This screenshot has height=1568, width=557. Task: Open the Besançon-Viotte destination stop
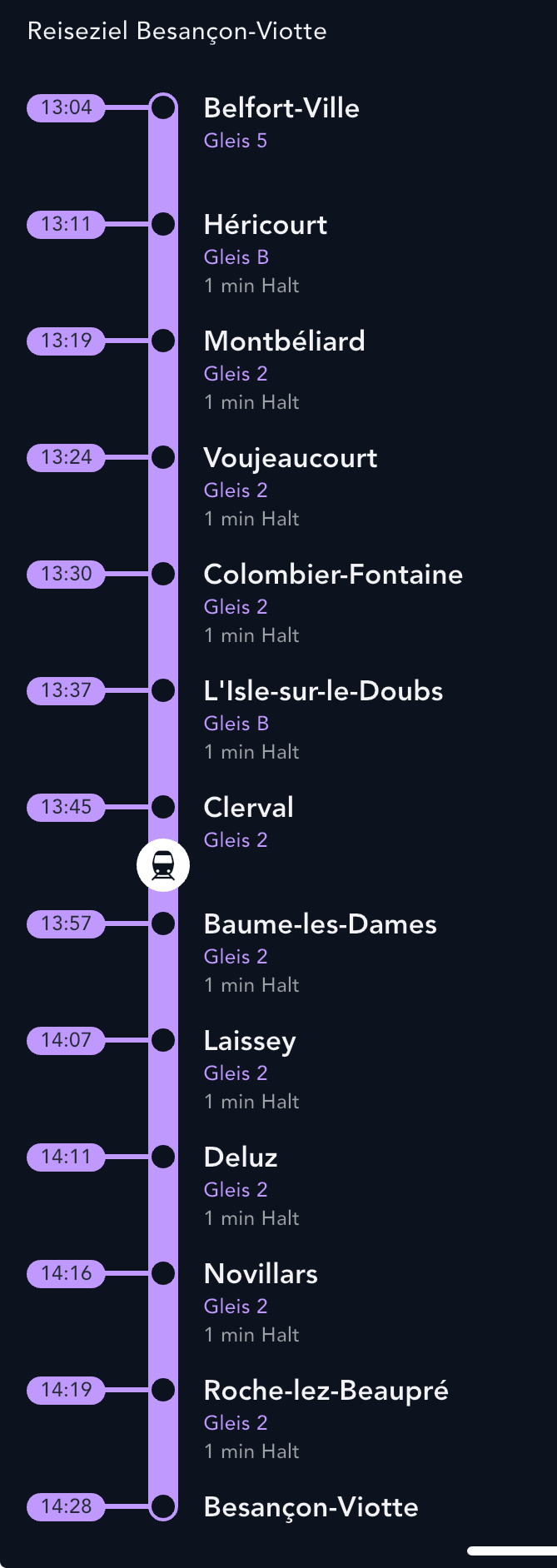pyautogui.click(x=311, y=1507)
